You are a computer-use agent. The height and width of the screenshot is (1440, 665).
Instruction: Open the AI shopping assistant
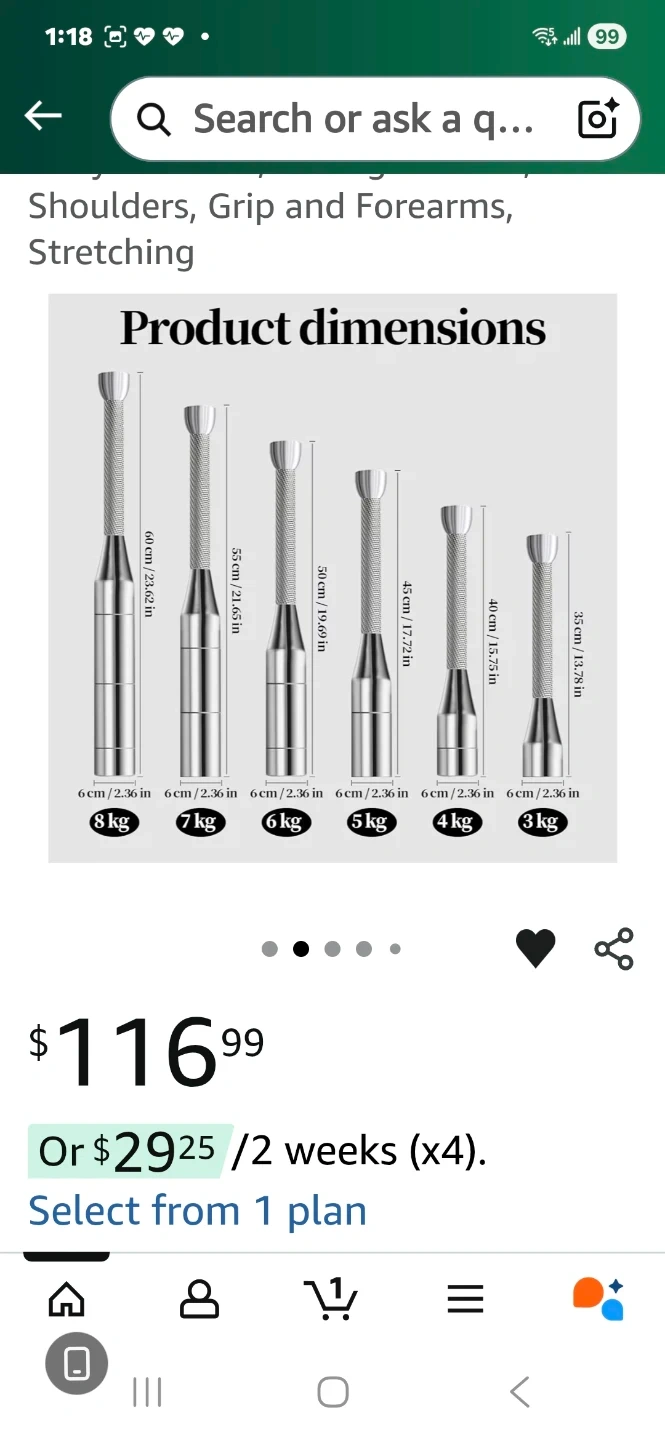pyautogui.click(x=598, y=1299)
